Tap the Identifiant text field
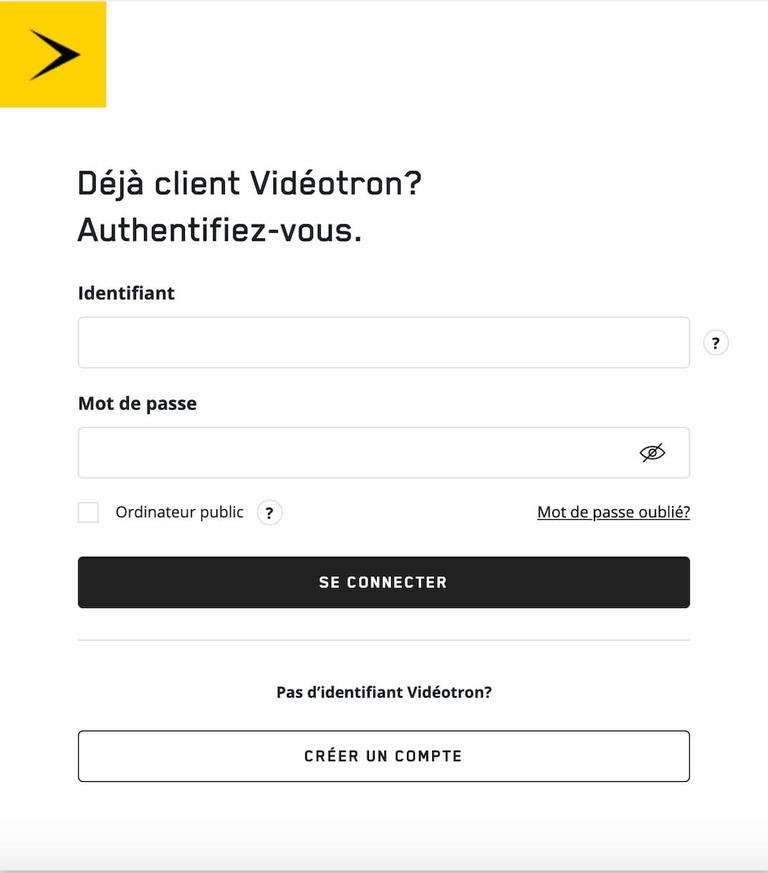The height and width of the screenshot is (873, 768). (383, 343)
